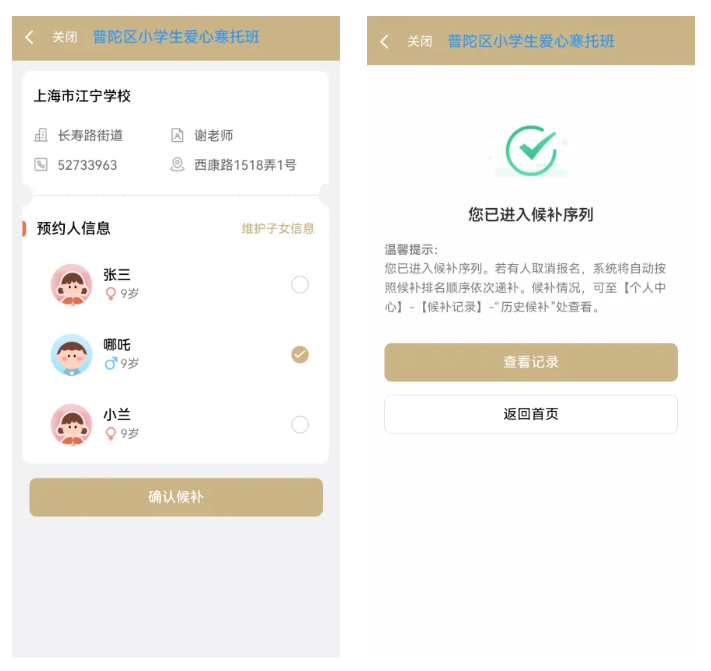Tap 查看记录 button

pyautogui.click(x=531, y=362)
